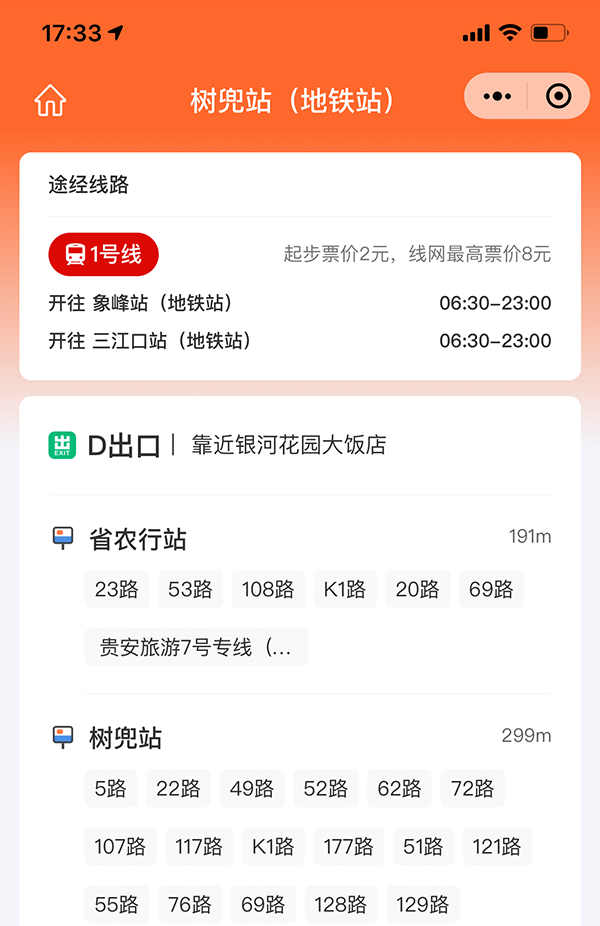Viewport: 600px width, 926px height.
Task: Open metro line 1号线 details
Action: (x=104, y=254)
